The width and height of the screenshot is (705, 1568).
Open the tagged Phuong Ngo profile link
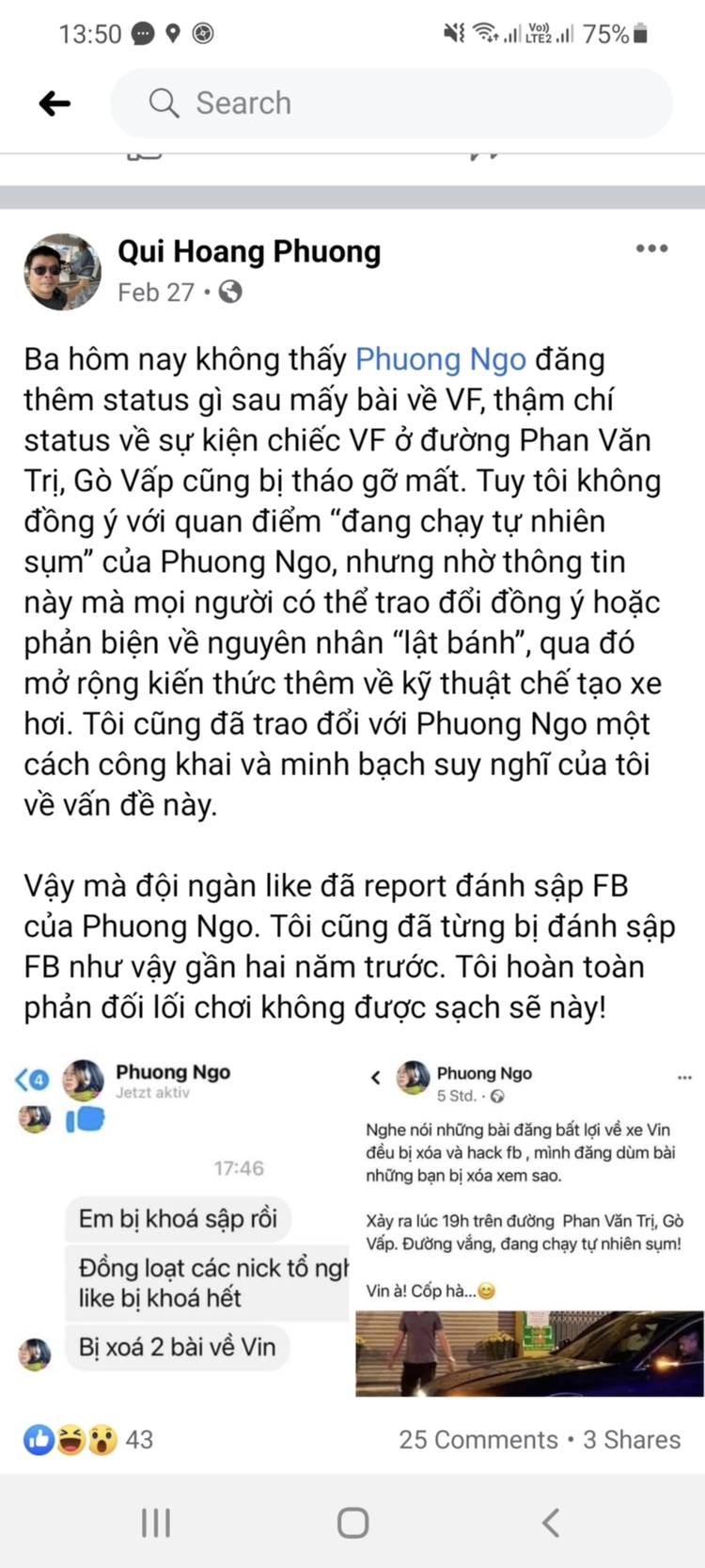pyautogui.click(x=440, y=360)
